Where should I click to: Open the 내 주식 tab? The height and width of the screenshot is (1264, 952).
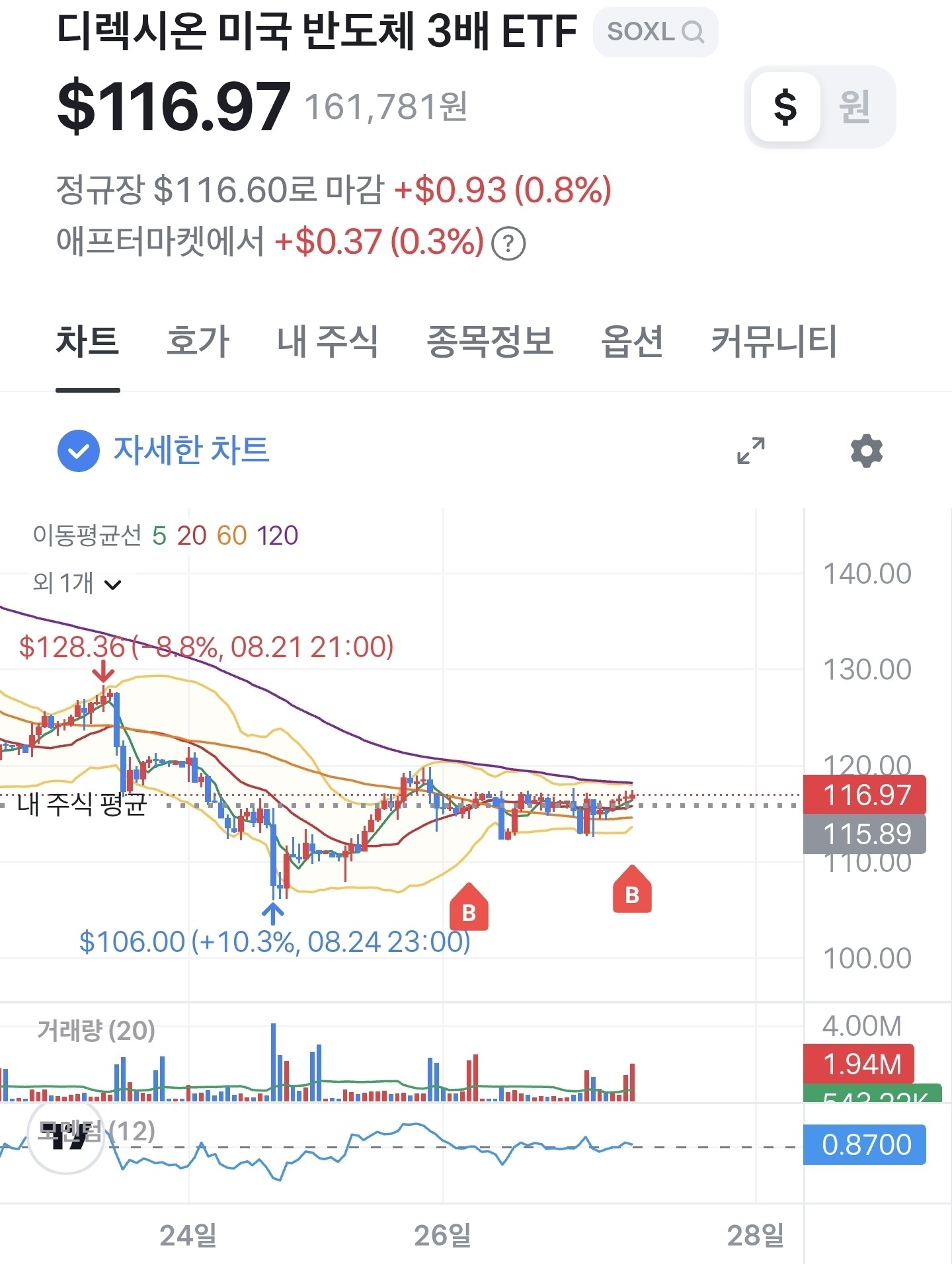[327, 342]
